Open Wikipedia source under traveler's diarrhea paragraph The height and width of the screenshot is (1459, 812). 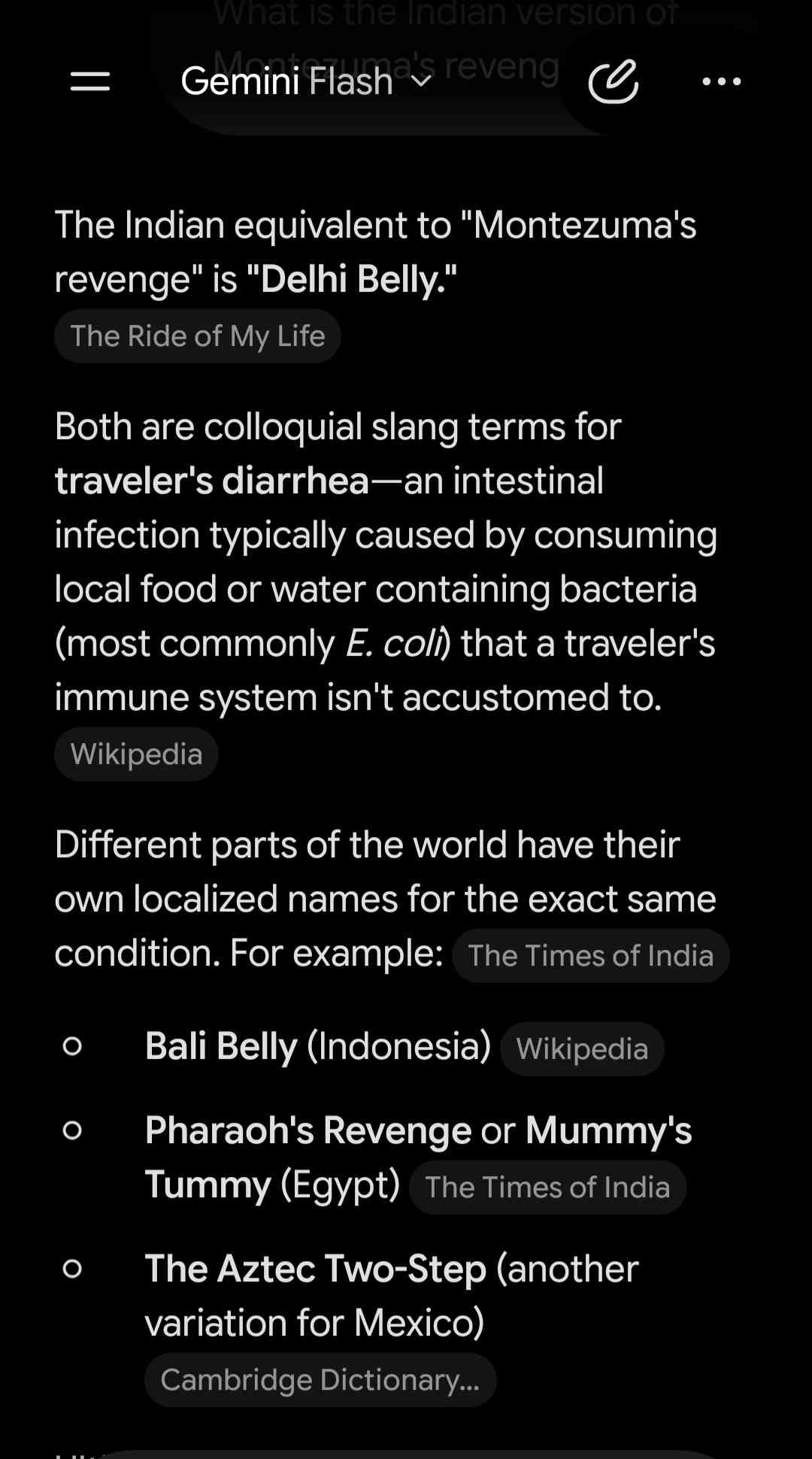[x=136, y=754]
